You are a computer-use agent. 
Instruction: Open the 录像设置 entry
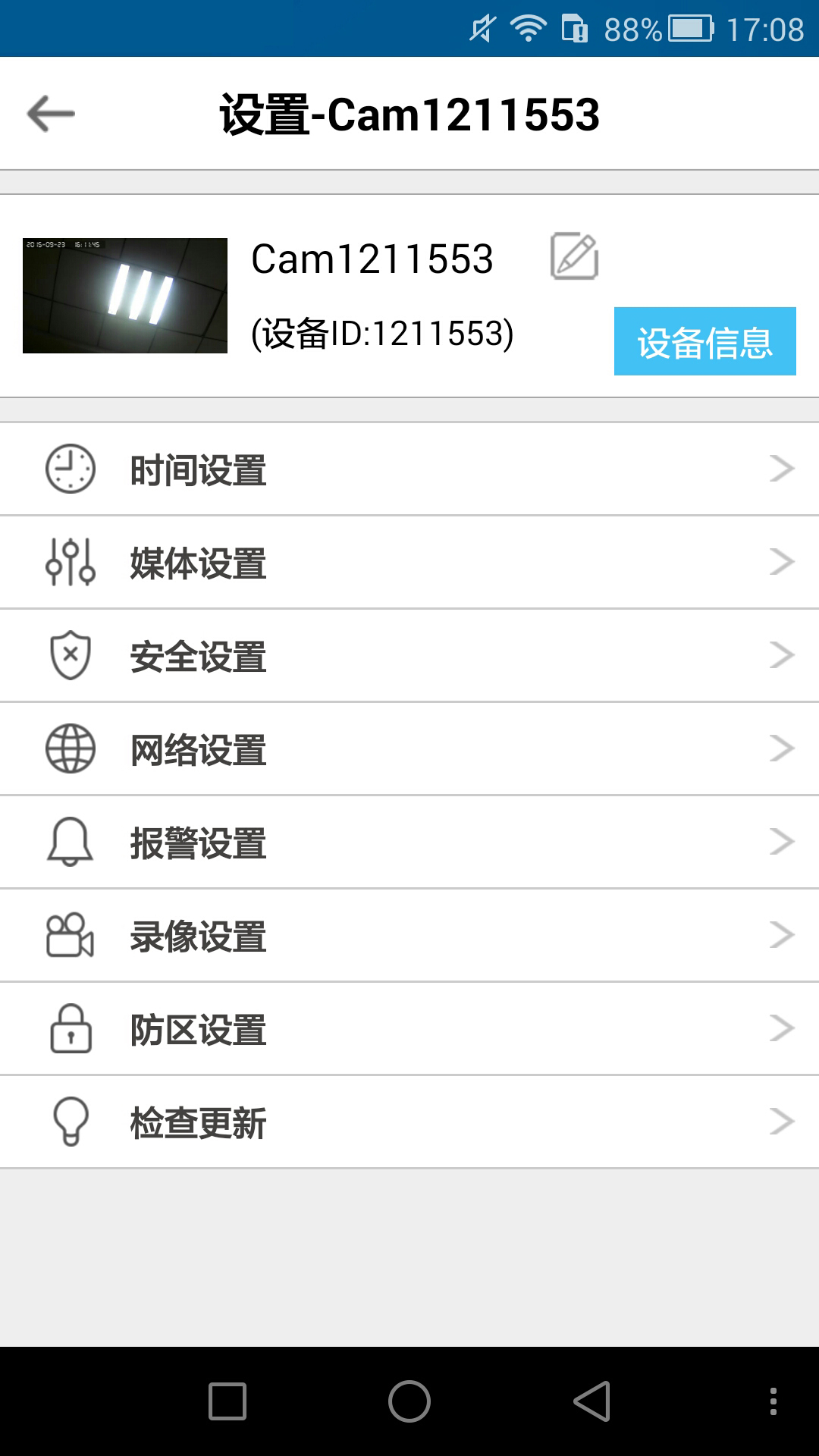(x=409, y=935)
